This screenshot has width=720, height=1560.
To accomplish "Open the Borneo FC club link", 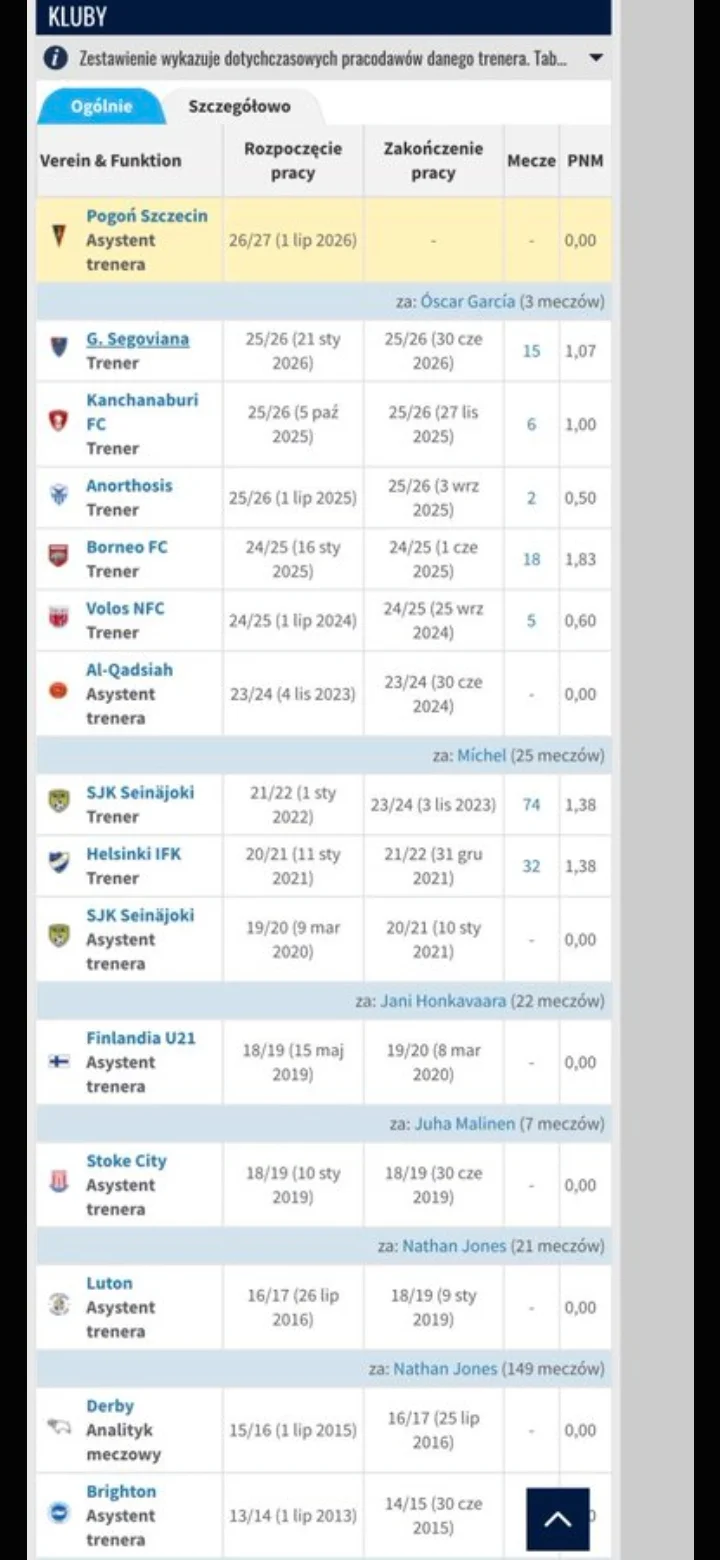I will tap(127, 547).
